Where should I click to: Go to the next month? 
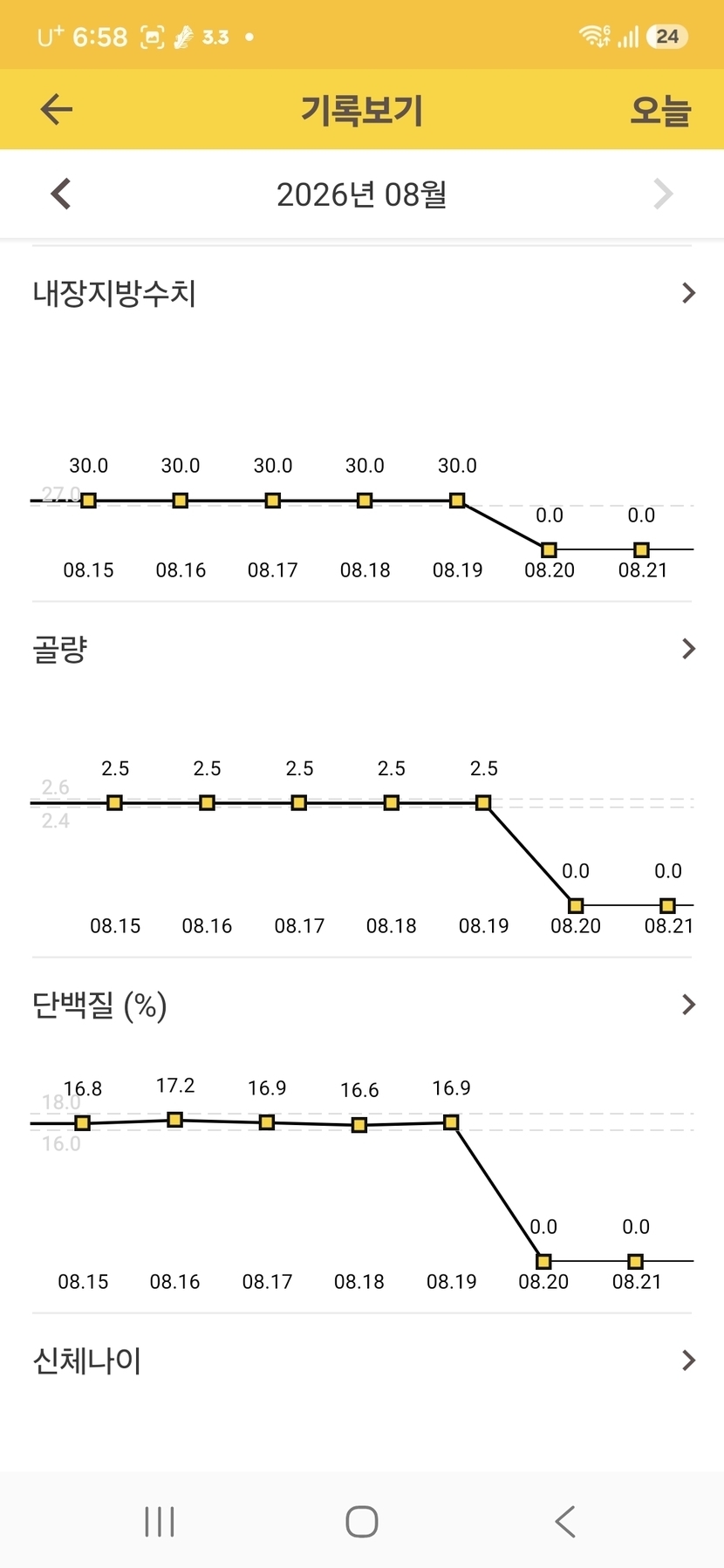tap(663, 194)
